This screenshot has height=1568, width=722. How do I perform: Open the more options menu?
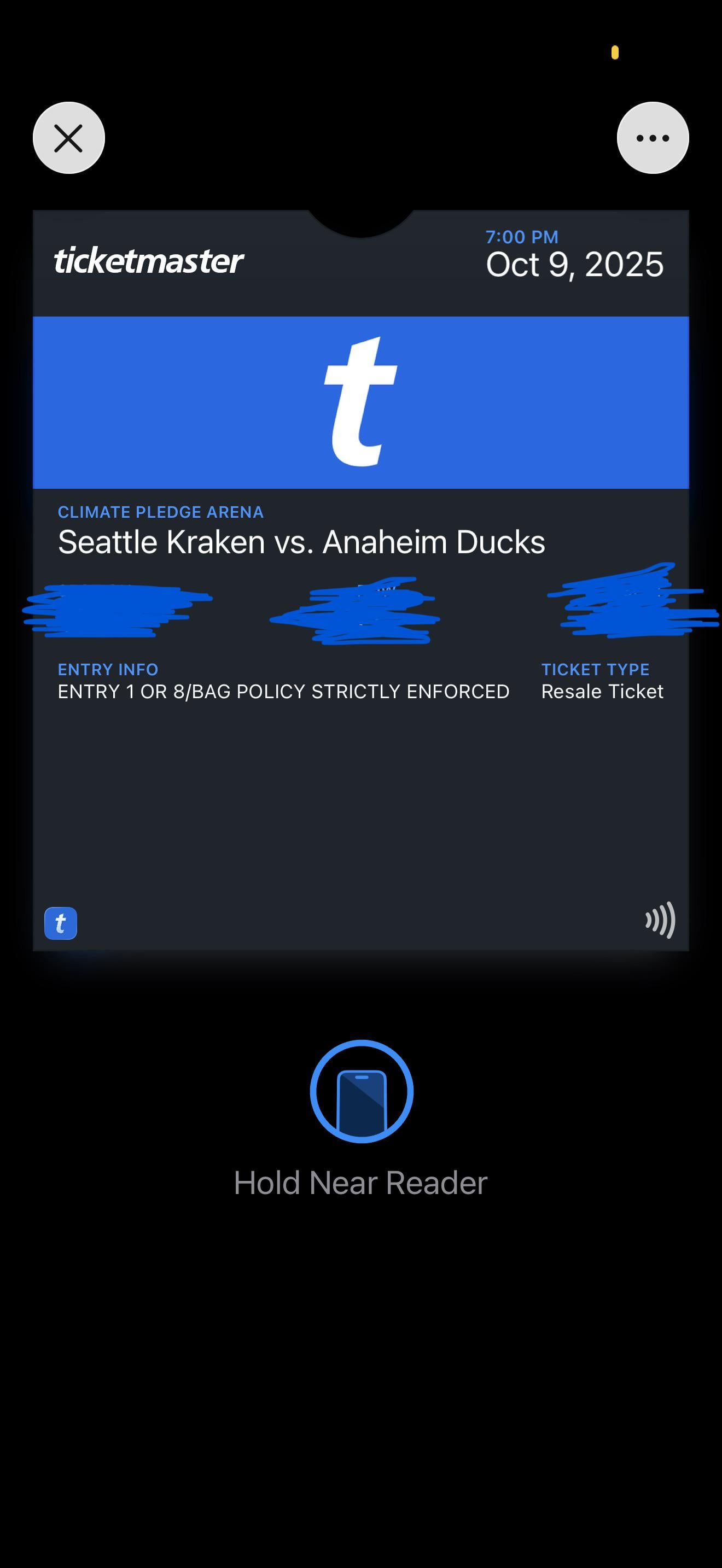pyautogui.click(x=653, y=138)
